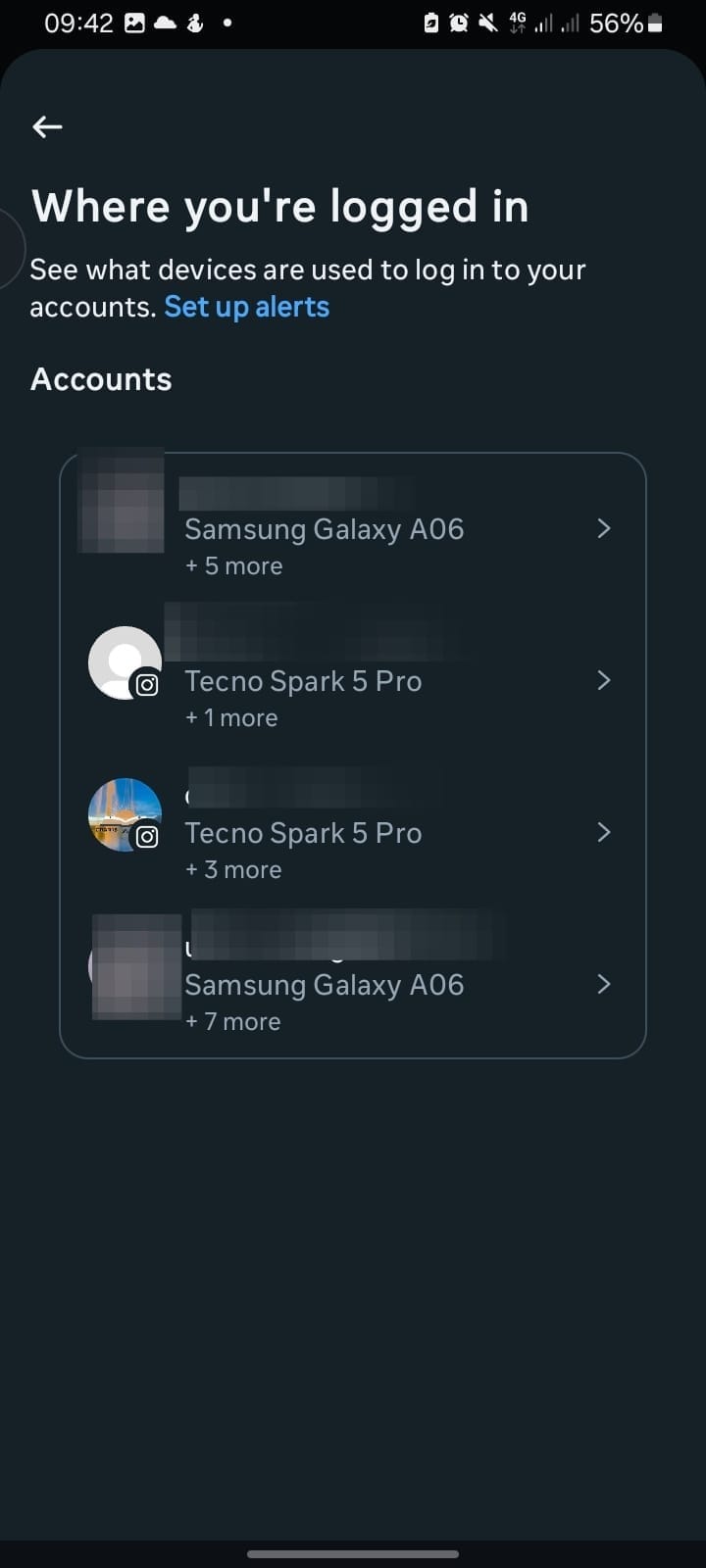Tap the Samsung Galaxy A06 account with 7 more

[x=353, y=986]
